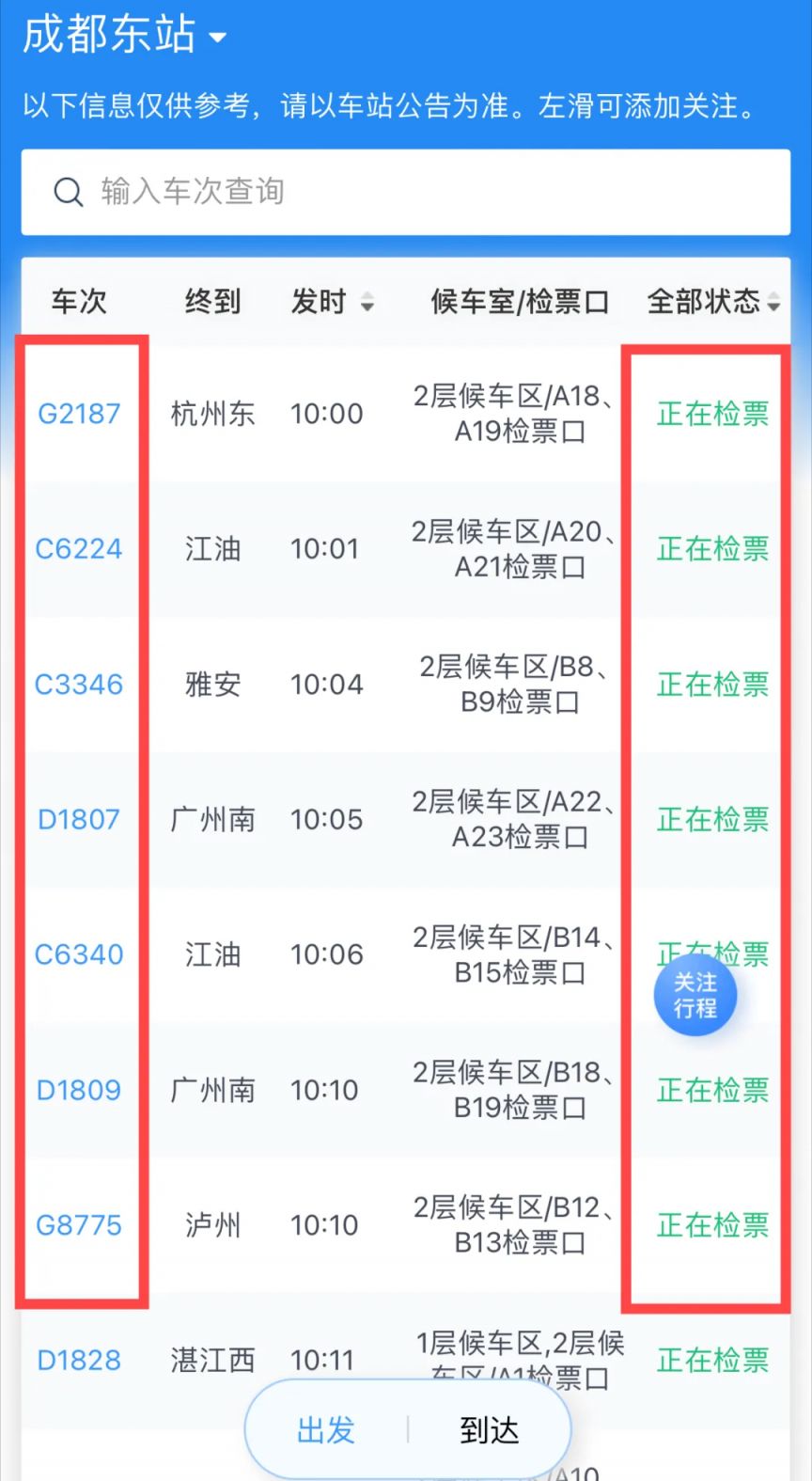Tap the blue 关注行程 floating button
The width and height of the screenshot is (812, 1481).
point(695,995)
